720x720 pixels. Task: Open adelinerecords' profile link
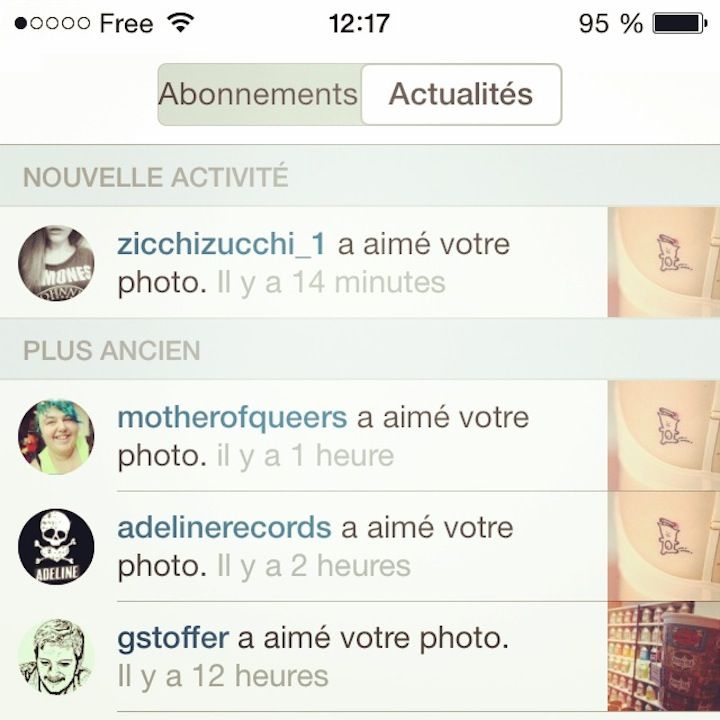224,527
